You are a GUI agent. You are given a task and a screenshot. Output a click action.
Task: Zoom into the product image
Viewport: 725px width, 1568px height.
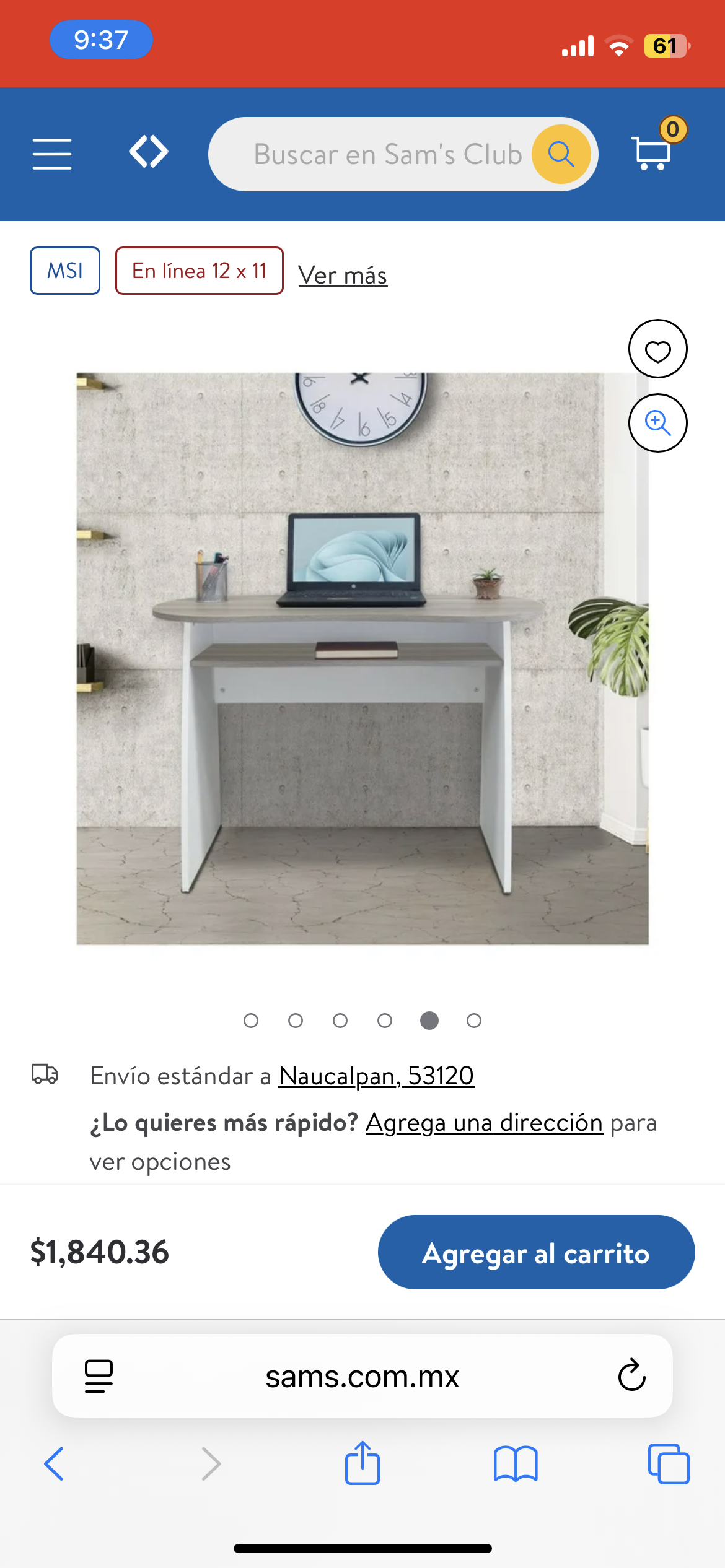(x=657, y=423)
